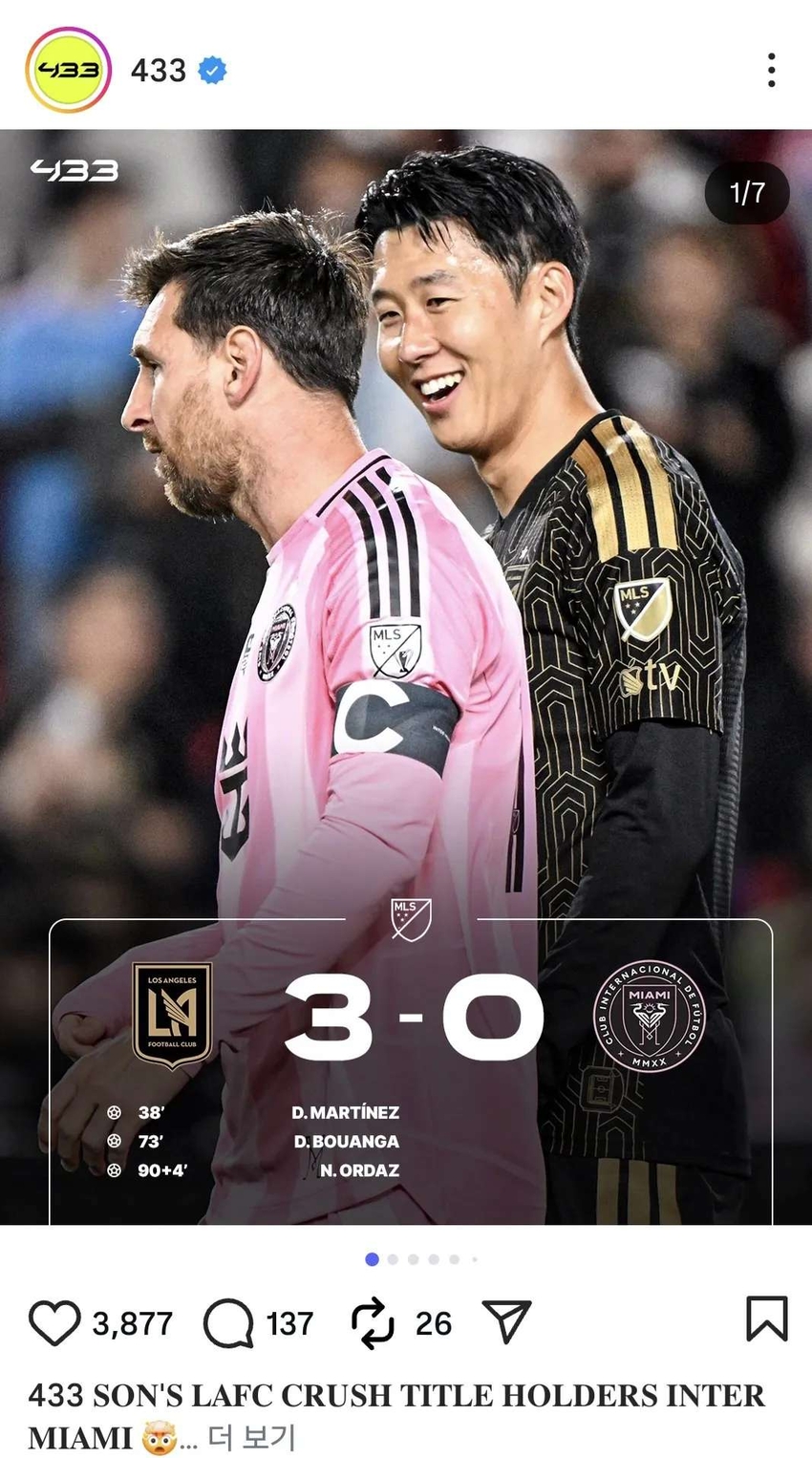Open the post's comments
Viewport: 812px width, 1458px height.
pos(228,1322)
